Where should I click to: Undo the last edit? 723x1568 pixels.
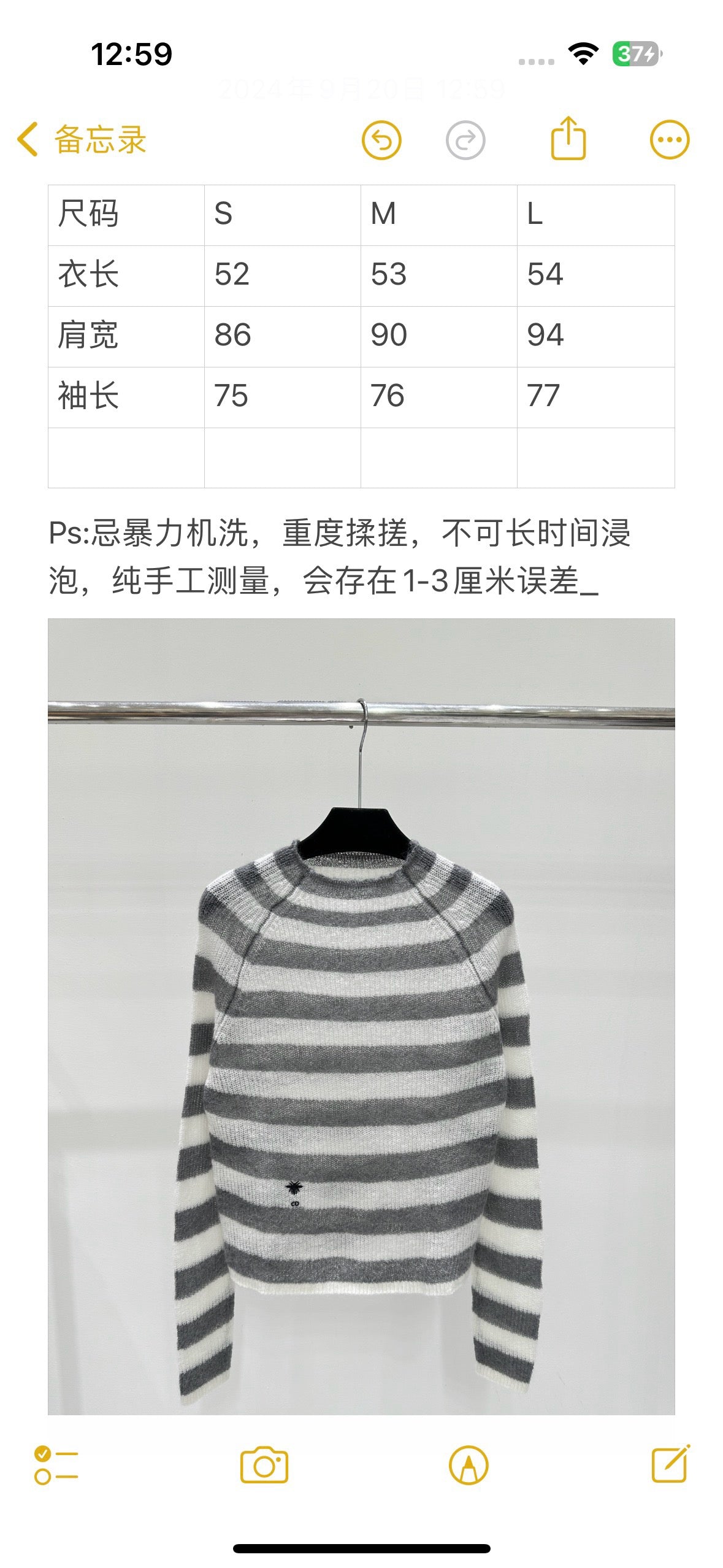pyautogui.click(x=381, y=140)
